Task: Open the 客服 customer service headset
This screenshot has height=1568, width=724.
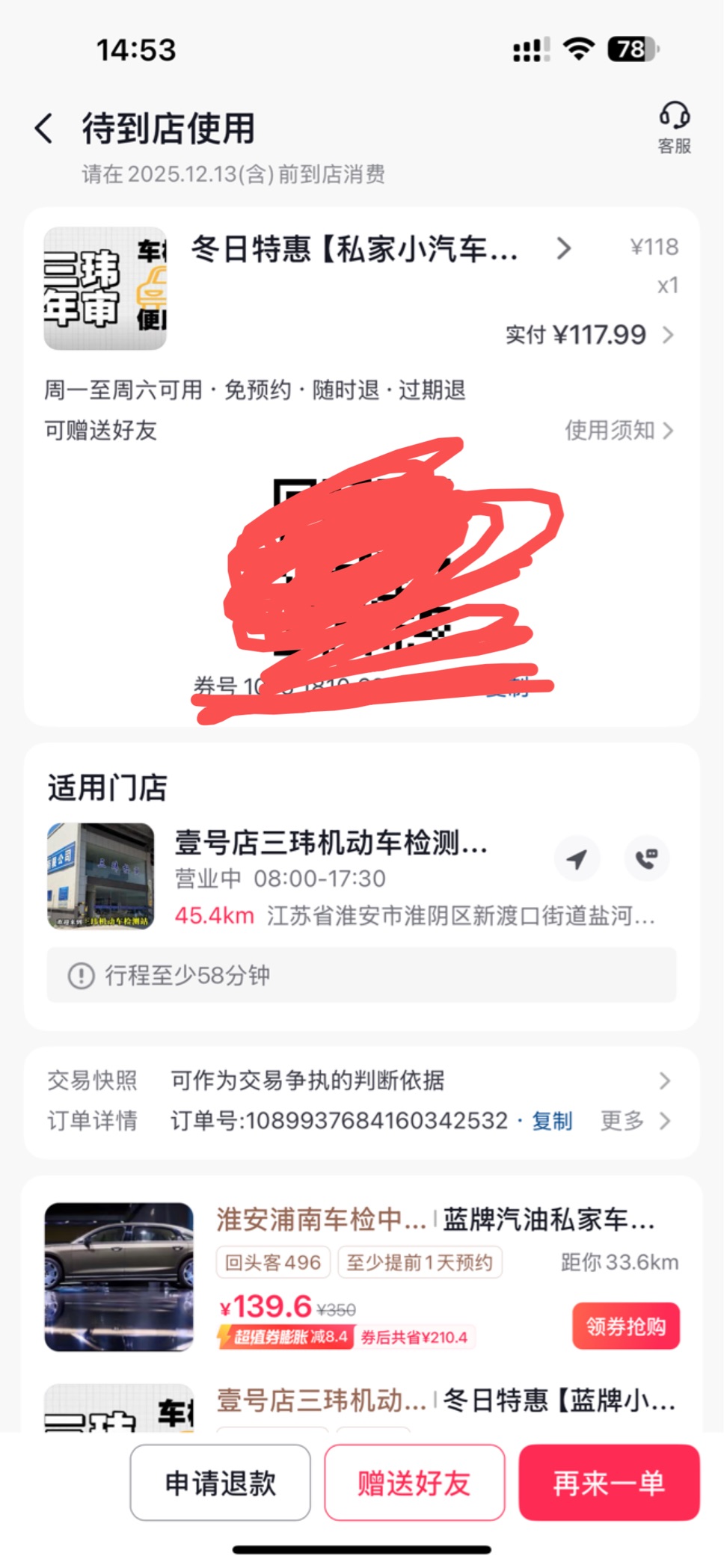Action: coord(674,127)
